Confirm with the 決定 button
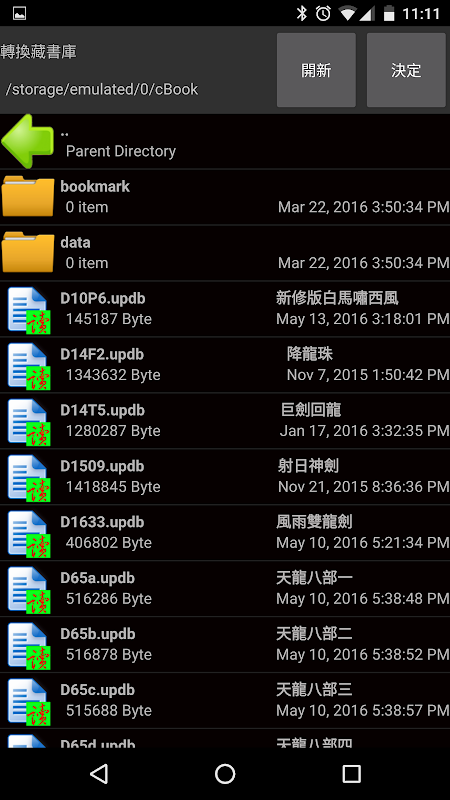 pos(406,70)
